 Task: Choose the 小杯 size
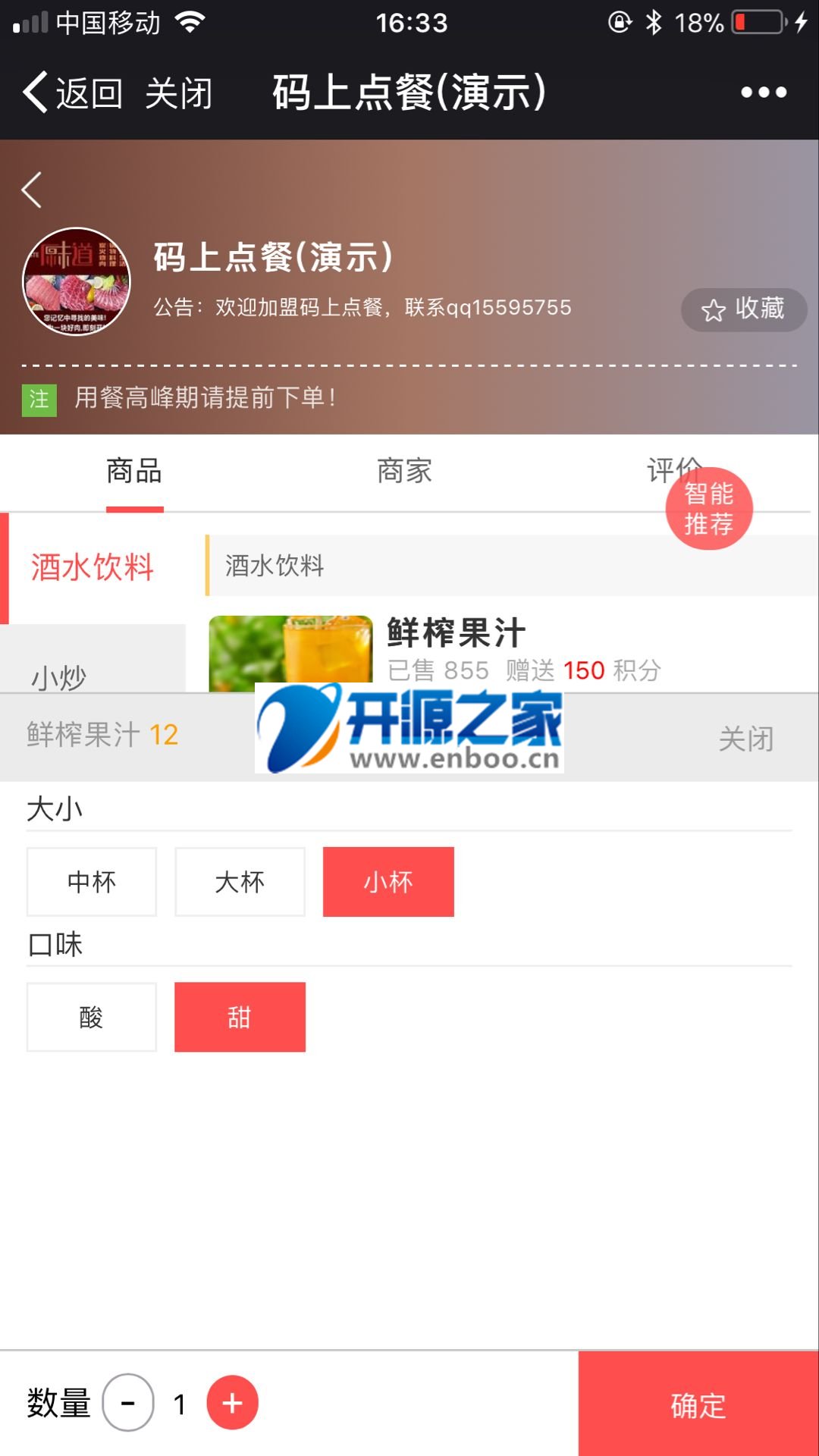388,882
